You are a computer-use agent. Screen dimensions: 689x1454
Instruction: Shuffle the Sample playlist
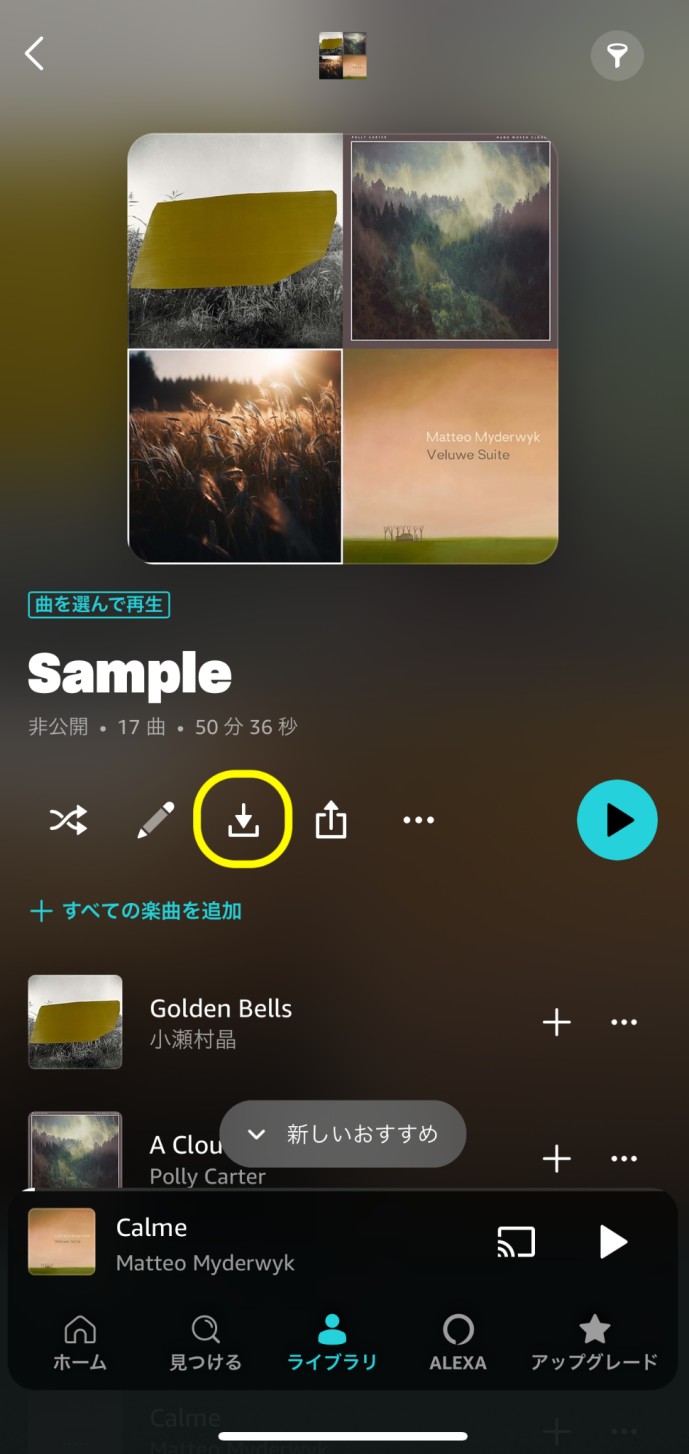coord(68,820)
